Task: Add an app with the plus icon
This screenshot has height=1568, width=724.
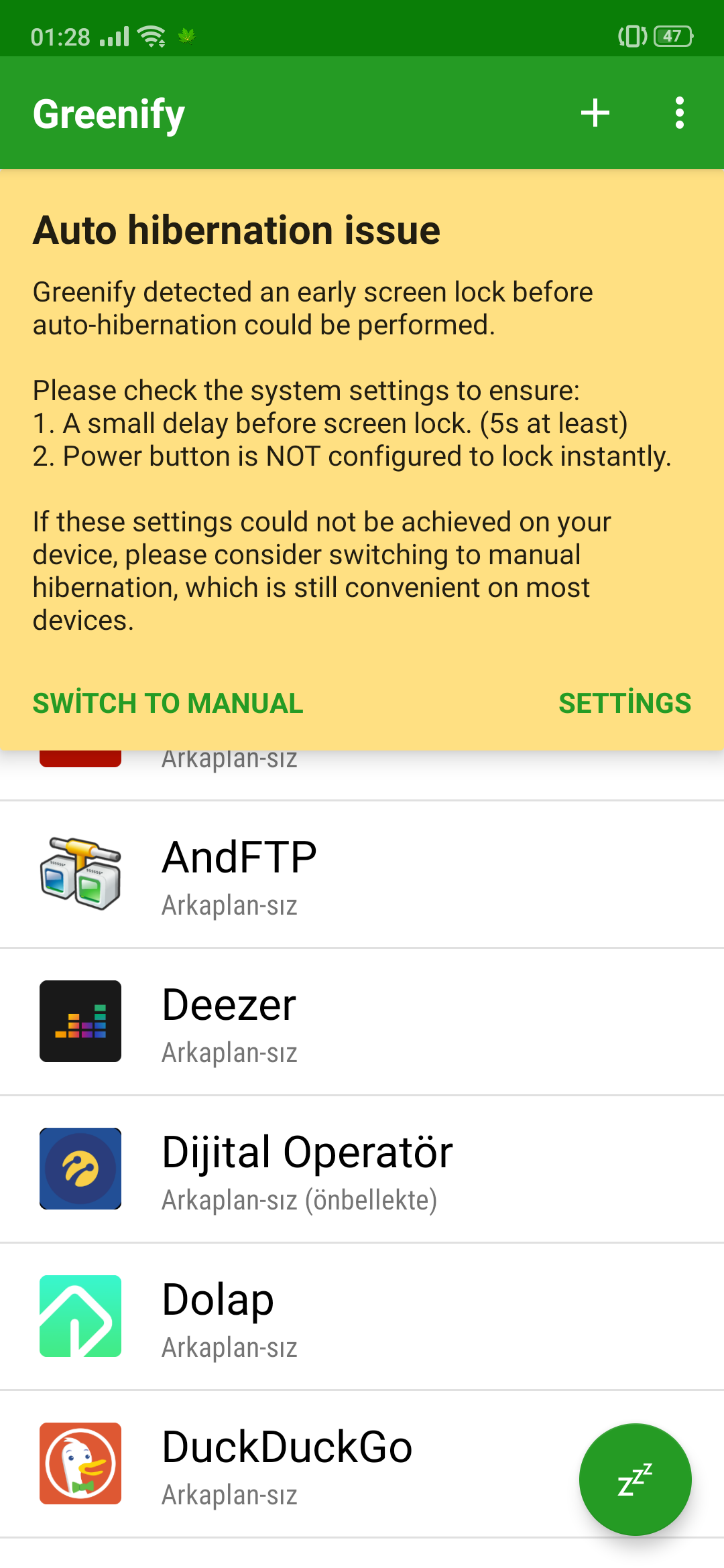Action: (595, 113)
